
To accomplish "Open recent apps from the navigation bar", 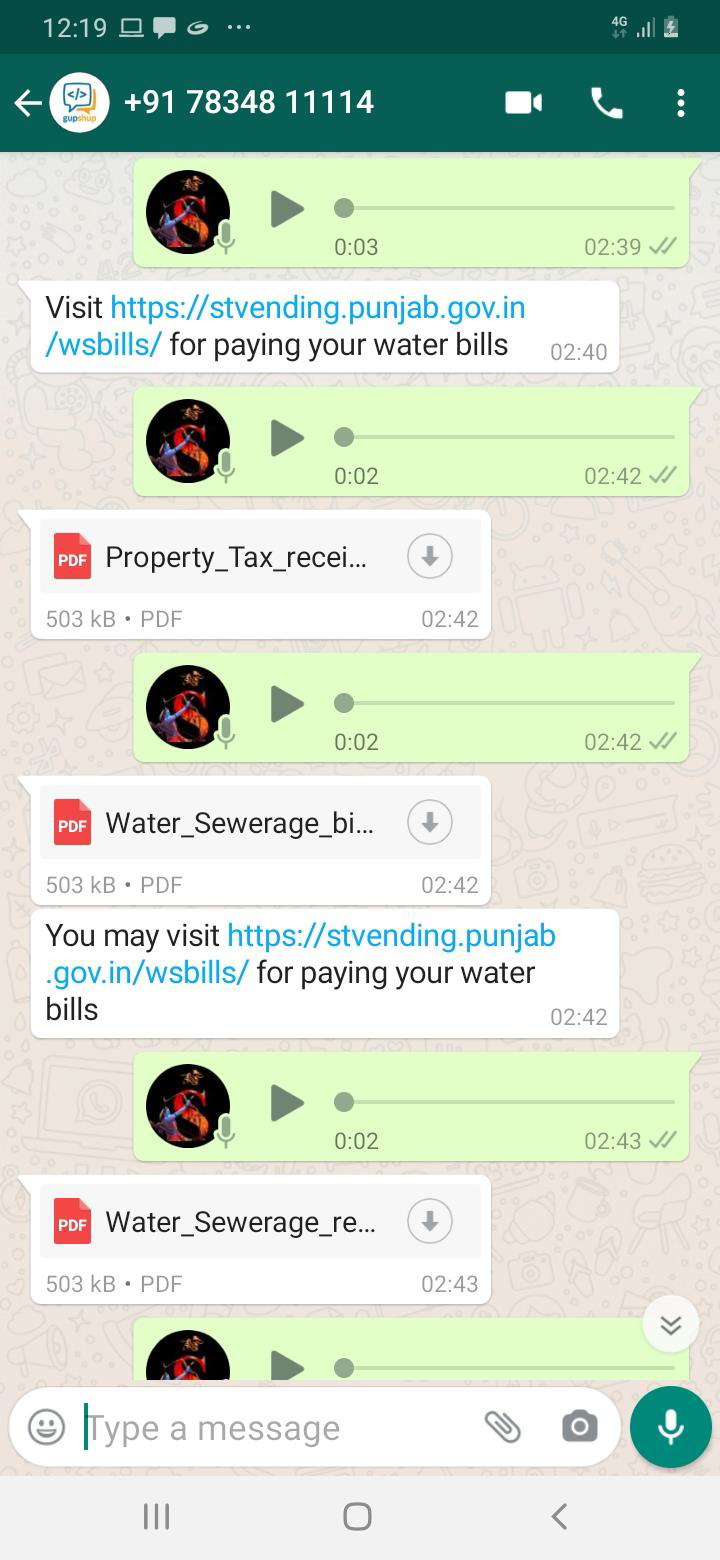I will tap(156, 1516).
